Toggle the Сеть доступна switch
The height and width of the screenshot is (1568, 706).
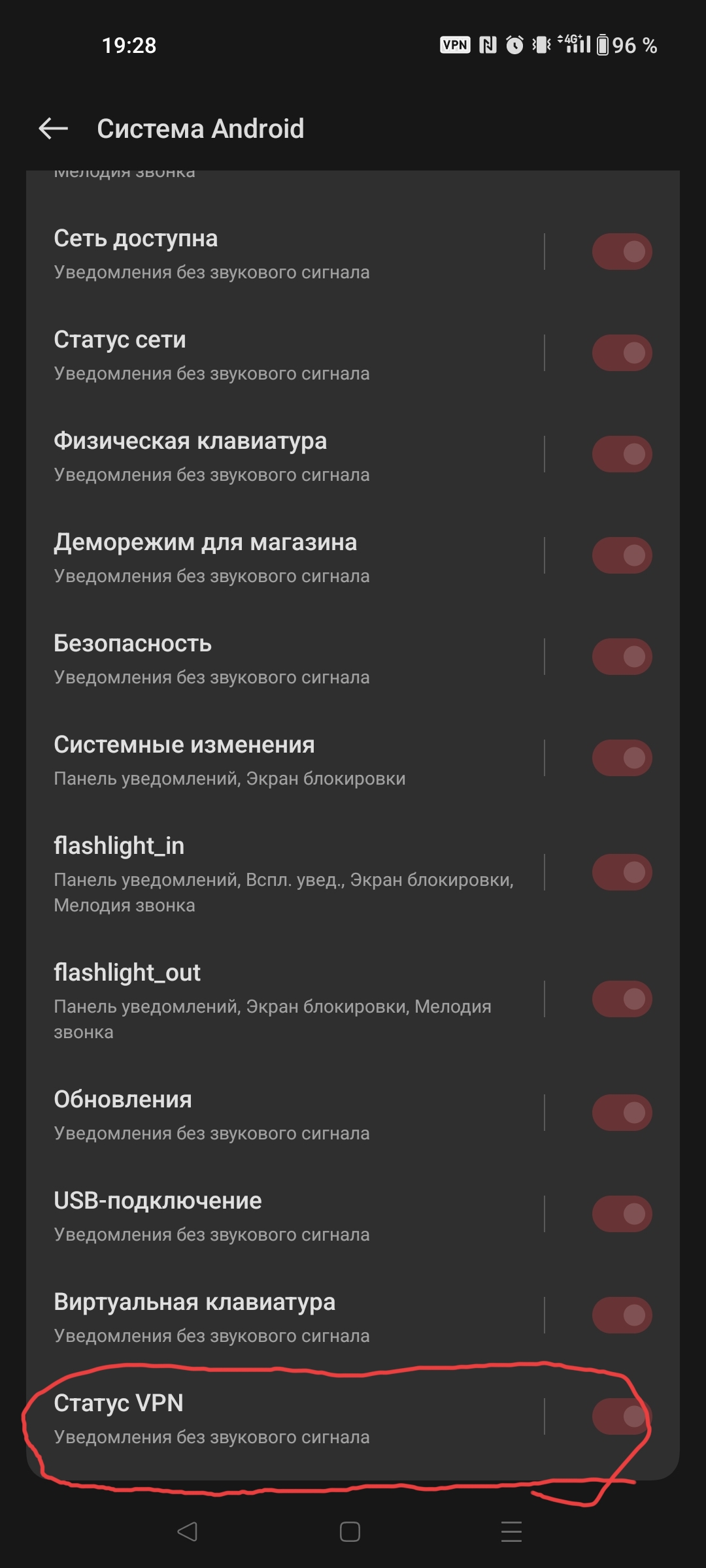(x=622, y=252)
